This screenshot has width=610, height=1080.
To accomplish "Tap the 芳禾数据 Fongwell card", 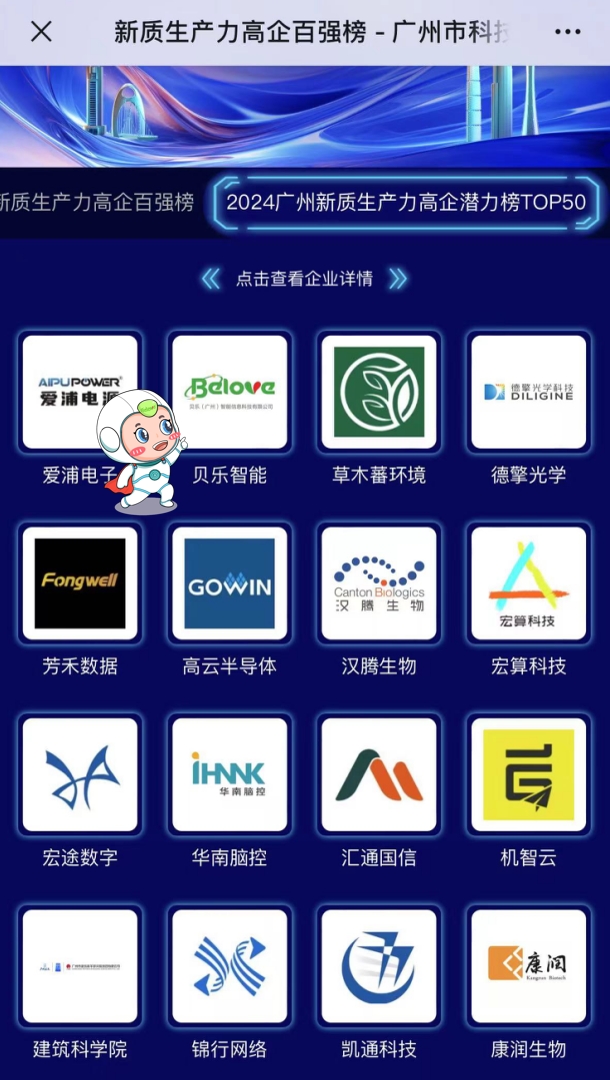I will coord(80,584).
